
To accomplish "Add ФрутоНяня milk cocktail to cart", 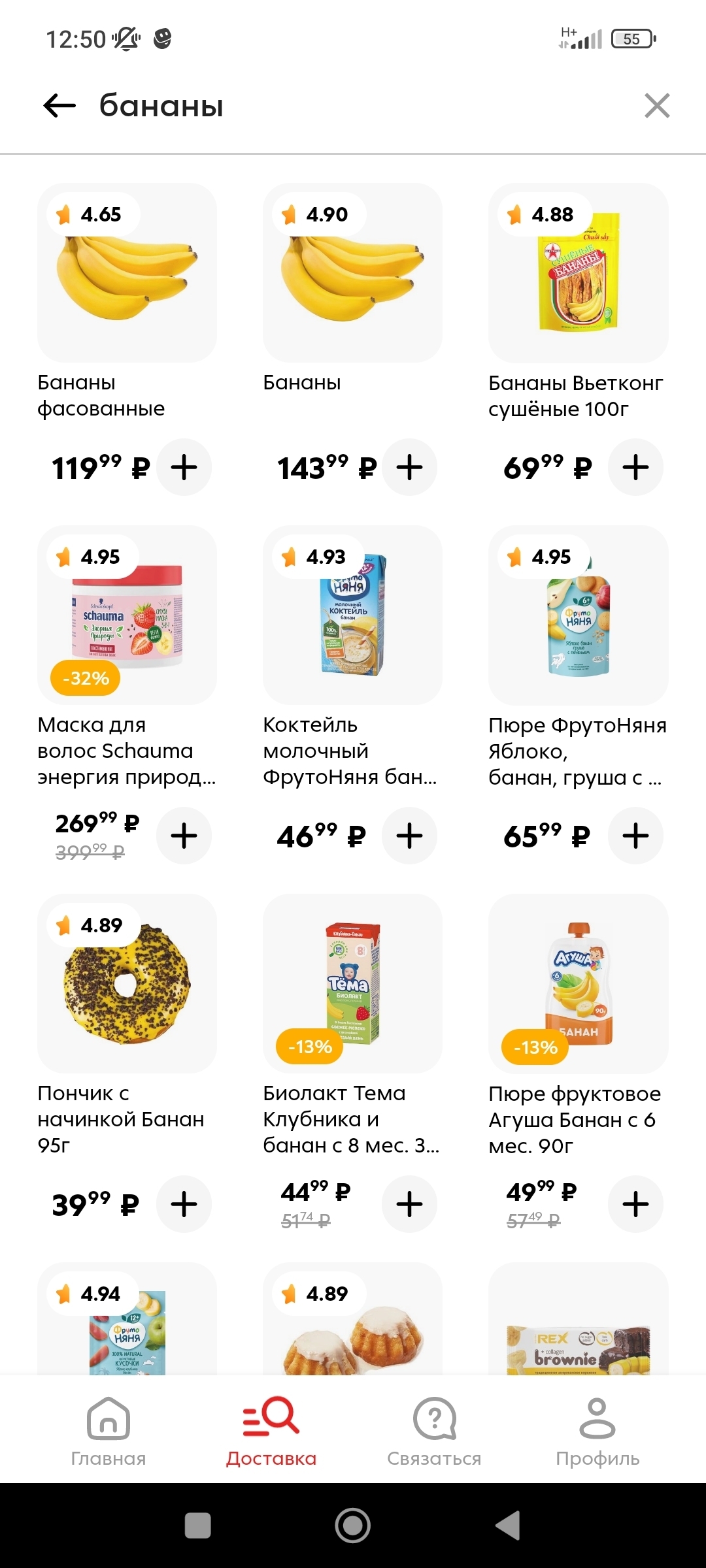I will pos(409,836).
